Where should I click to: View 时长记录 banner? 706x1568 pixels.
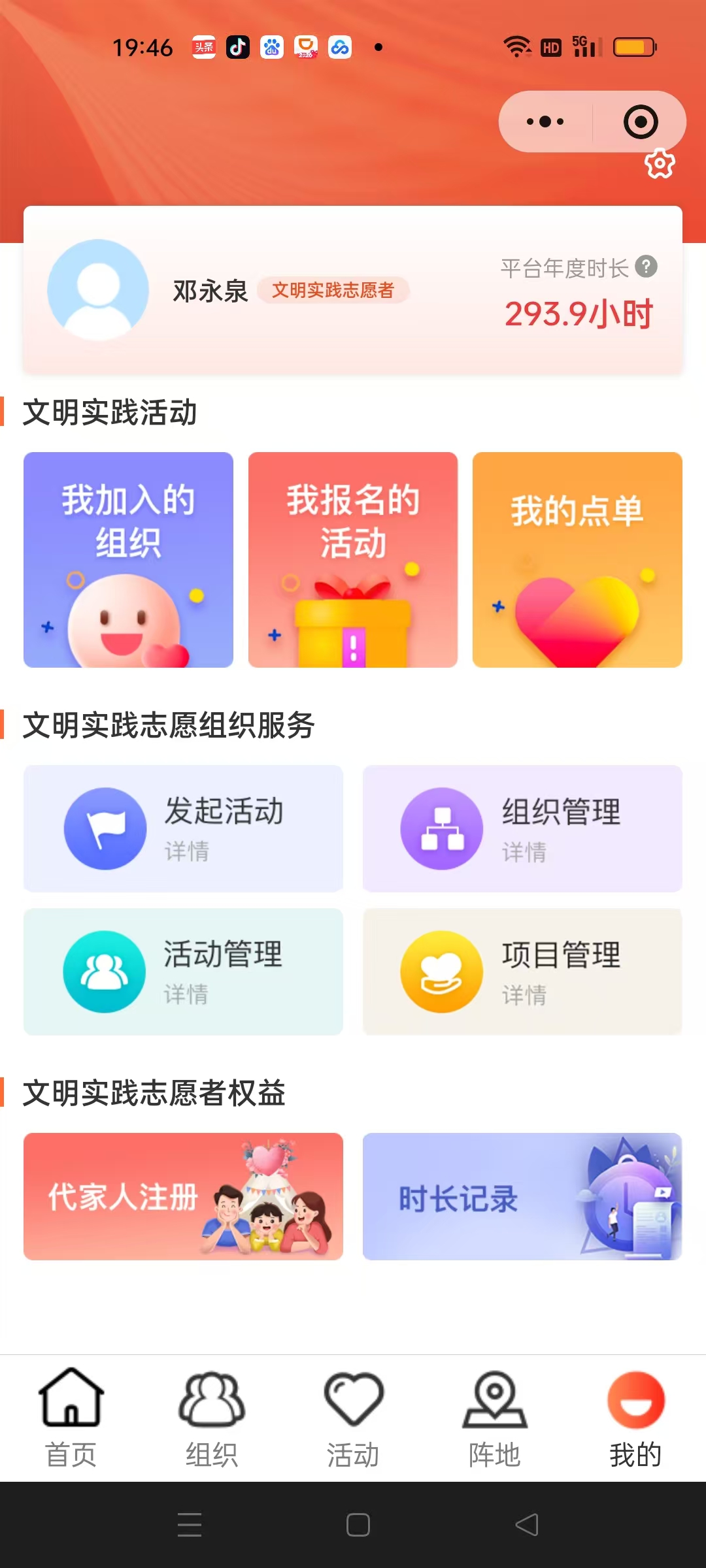[x=522, y=1196]
